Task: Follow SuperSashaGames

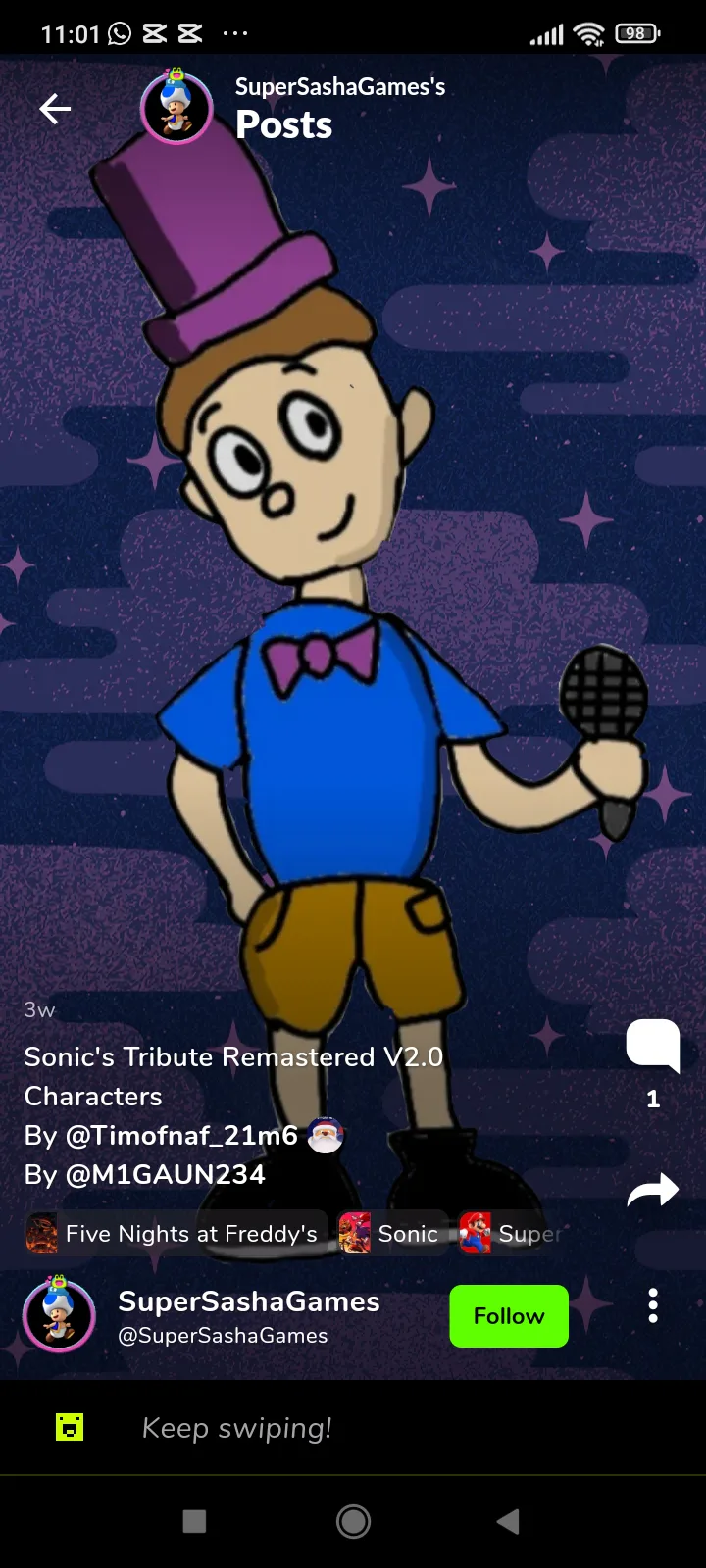Action: click(x=509, y=1316)
